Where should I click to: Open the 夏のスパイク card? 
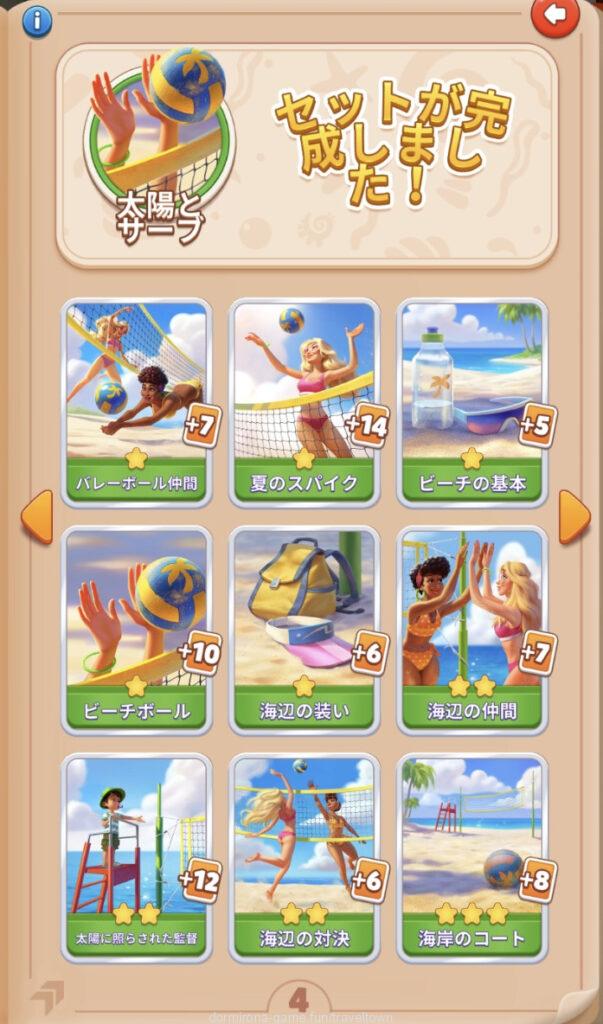coord(304,402)
